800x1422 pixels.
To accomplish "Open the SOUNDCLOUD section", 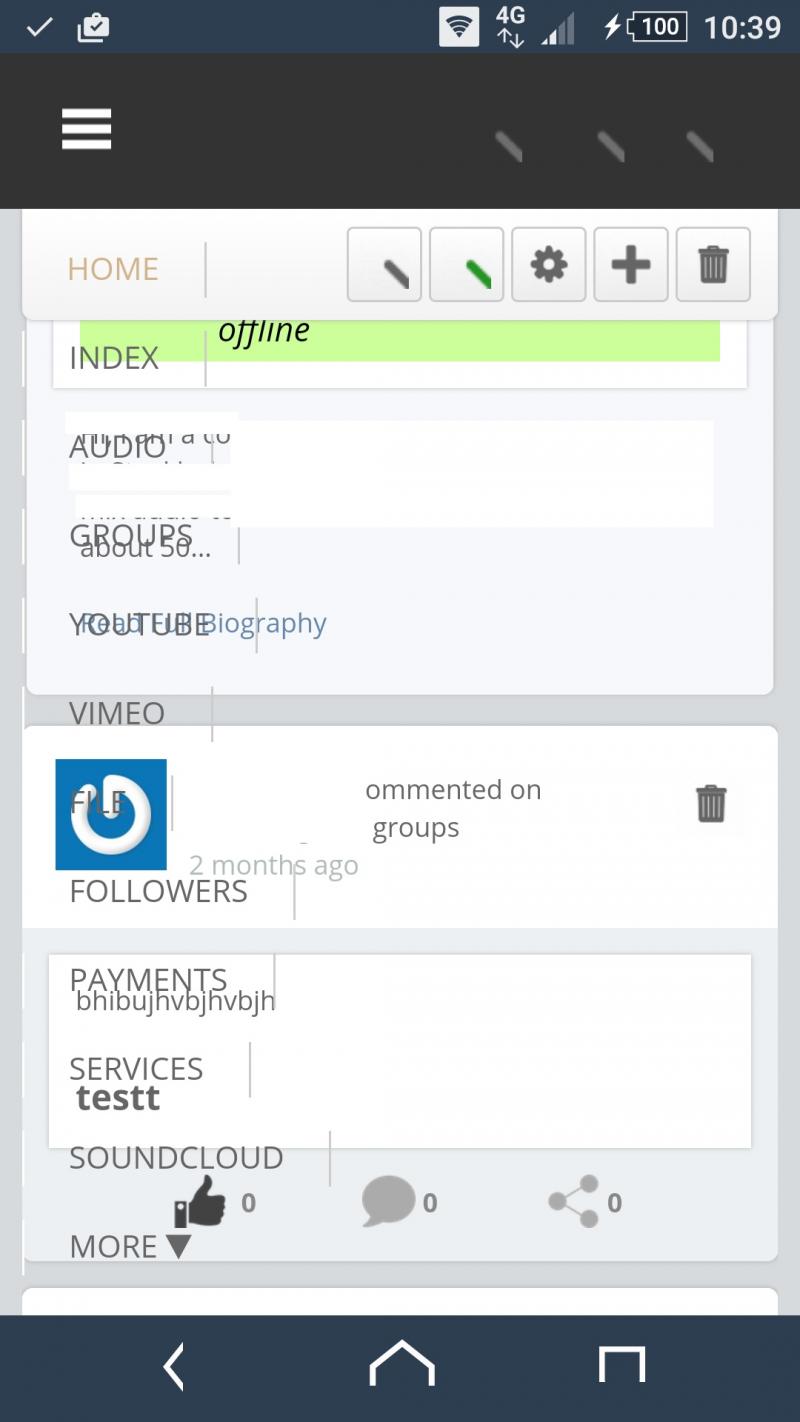I will coord(176,1158).
